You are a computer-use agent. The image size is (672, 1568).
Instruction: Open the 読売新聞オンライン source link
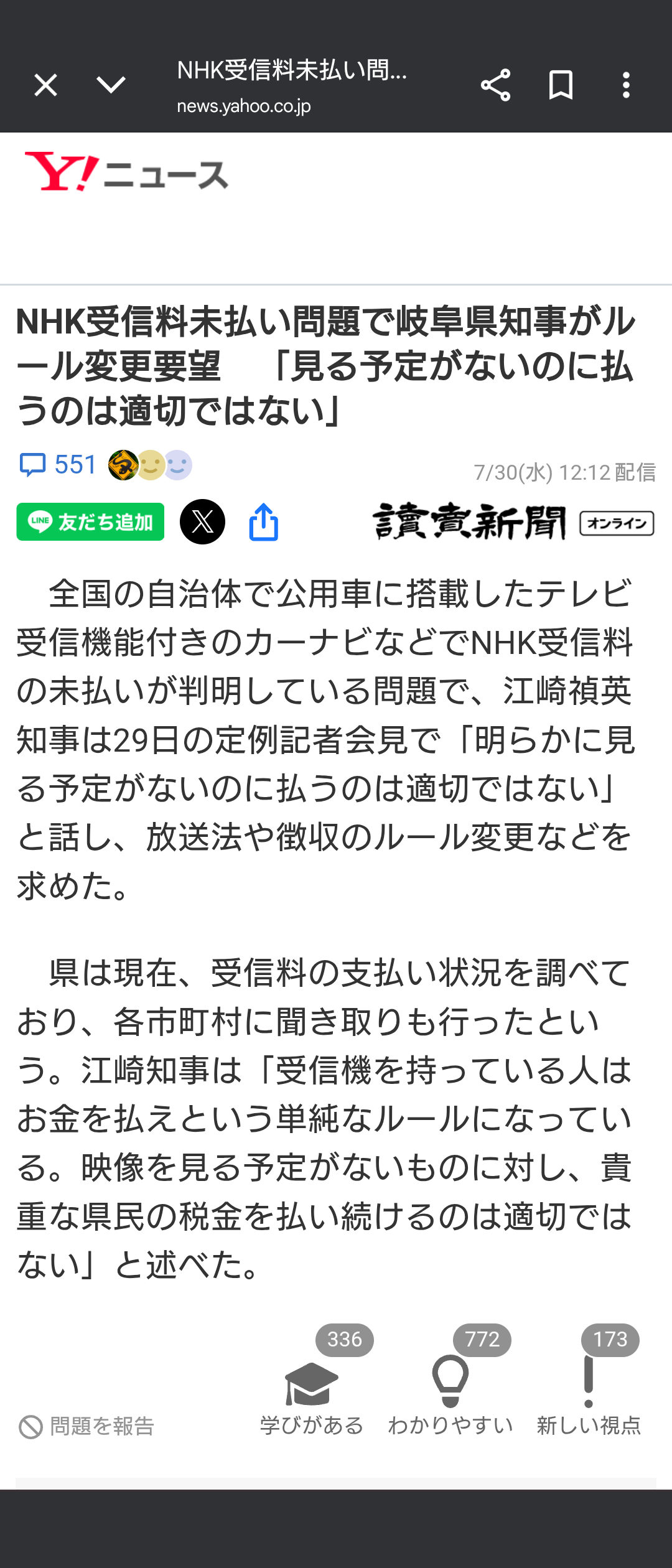513,521
